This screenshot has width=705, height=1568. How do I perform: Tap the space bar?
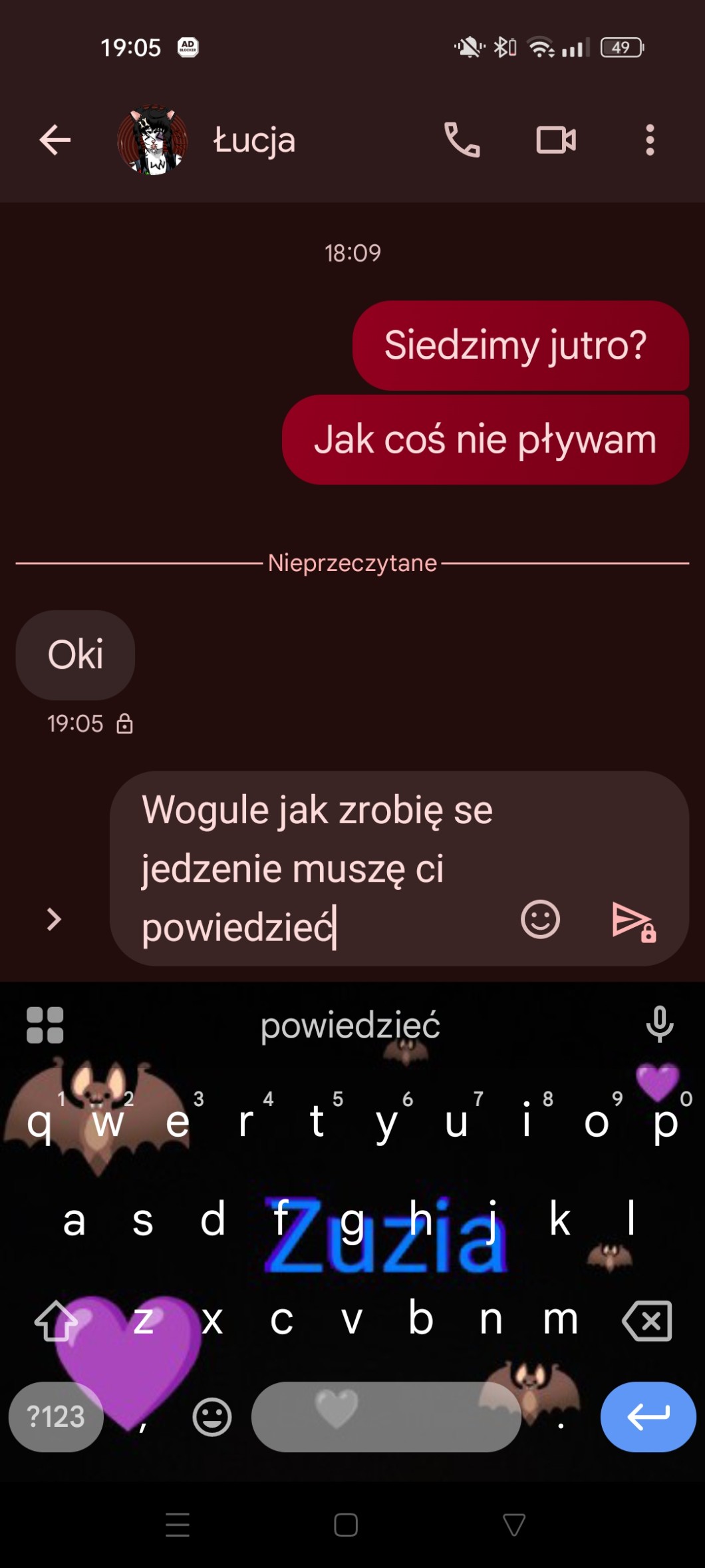click(386, 1416)
